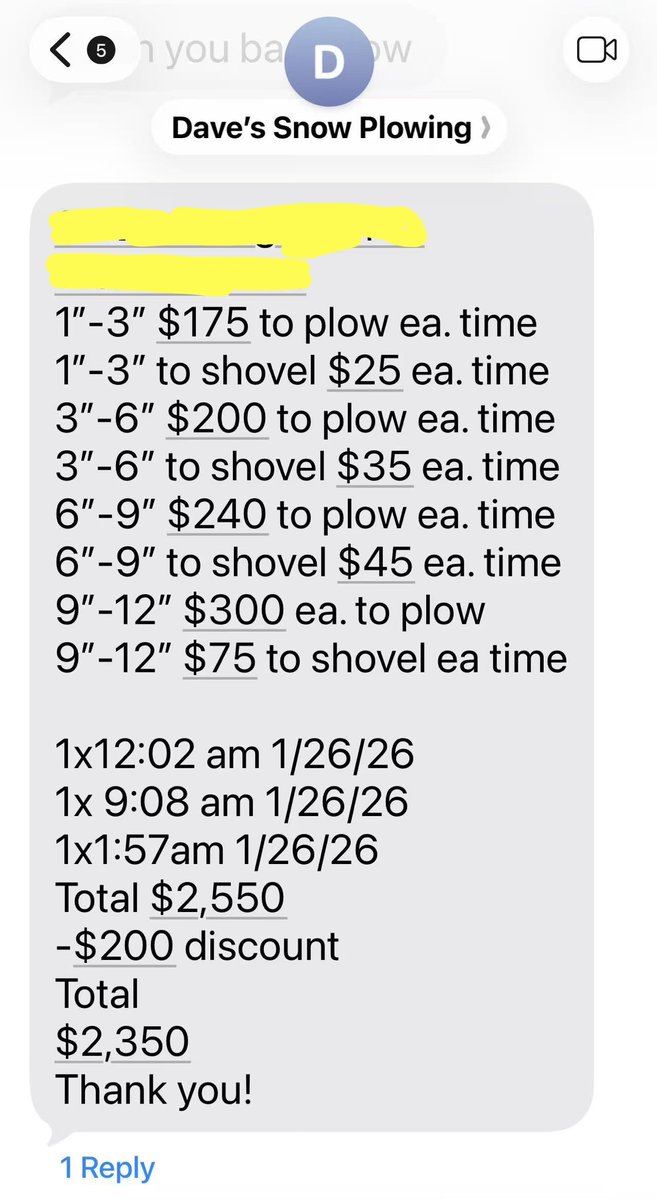View the 1 Reply thread
This screenshot has width=657, height=1199.
point(107,1167)
